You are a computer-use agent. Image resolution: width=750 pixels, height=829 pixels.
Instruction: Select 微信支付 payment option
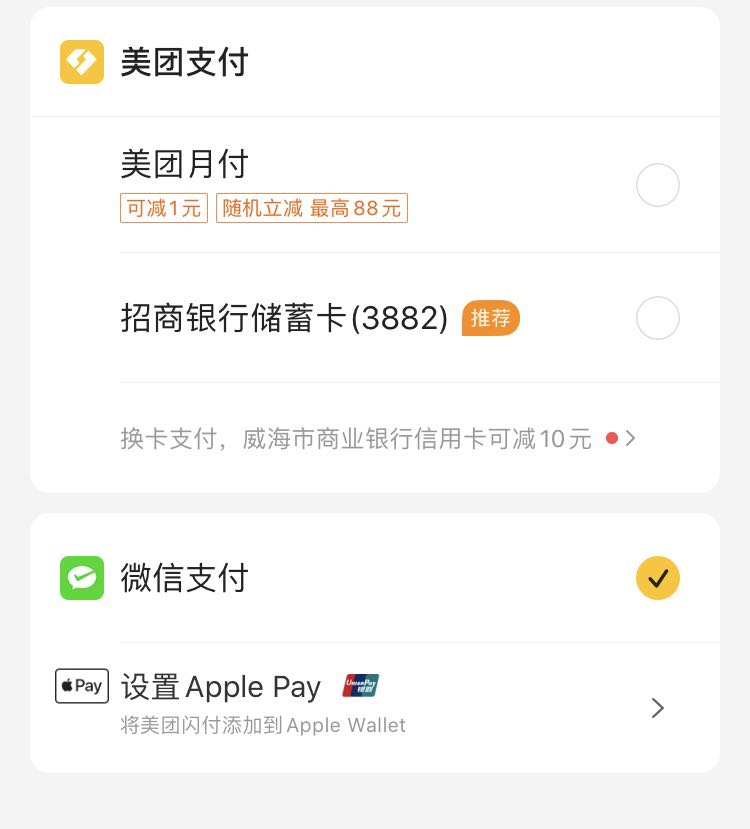[x=657, y=578]
